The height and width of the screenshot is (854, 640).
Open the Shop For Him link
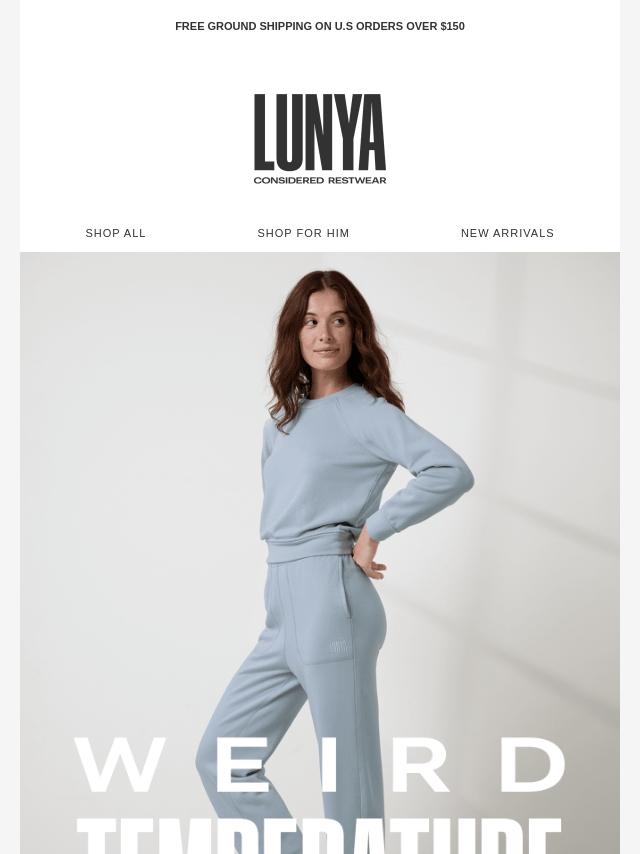[303, 233]
